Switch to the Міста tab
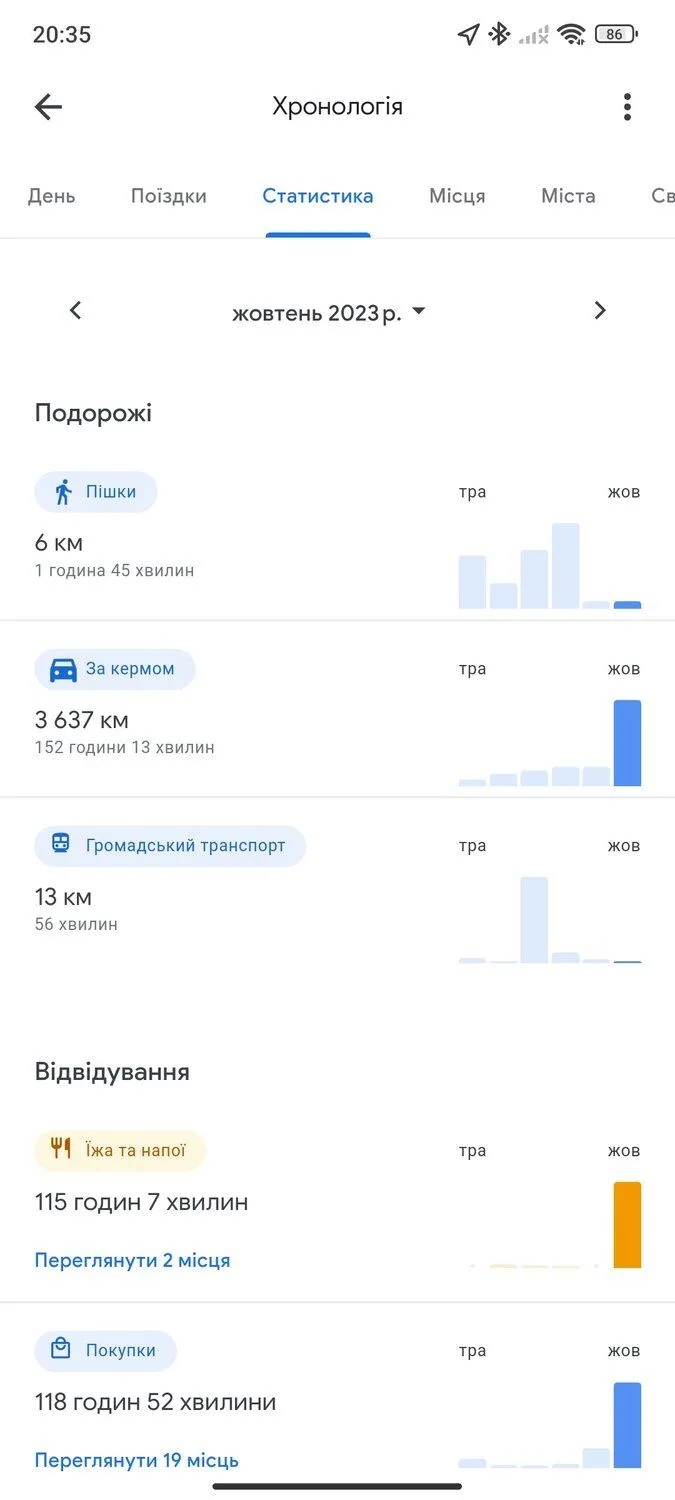 [568, 196]
